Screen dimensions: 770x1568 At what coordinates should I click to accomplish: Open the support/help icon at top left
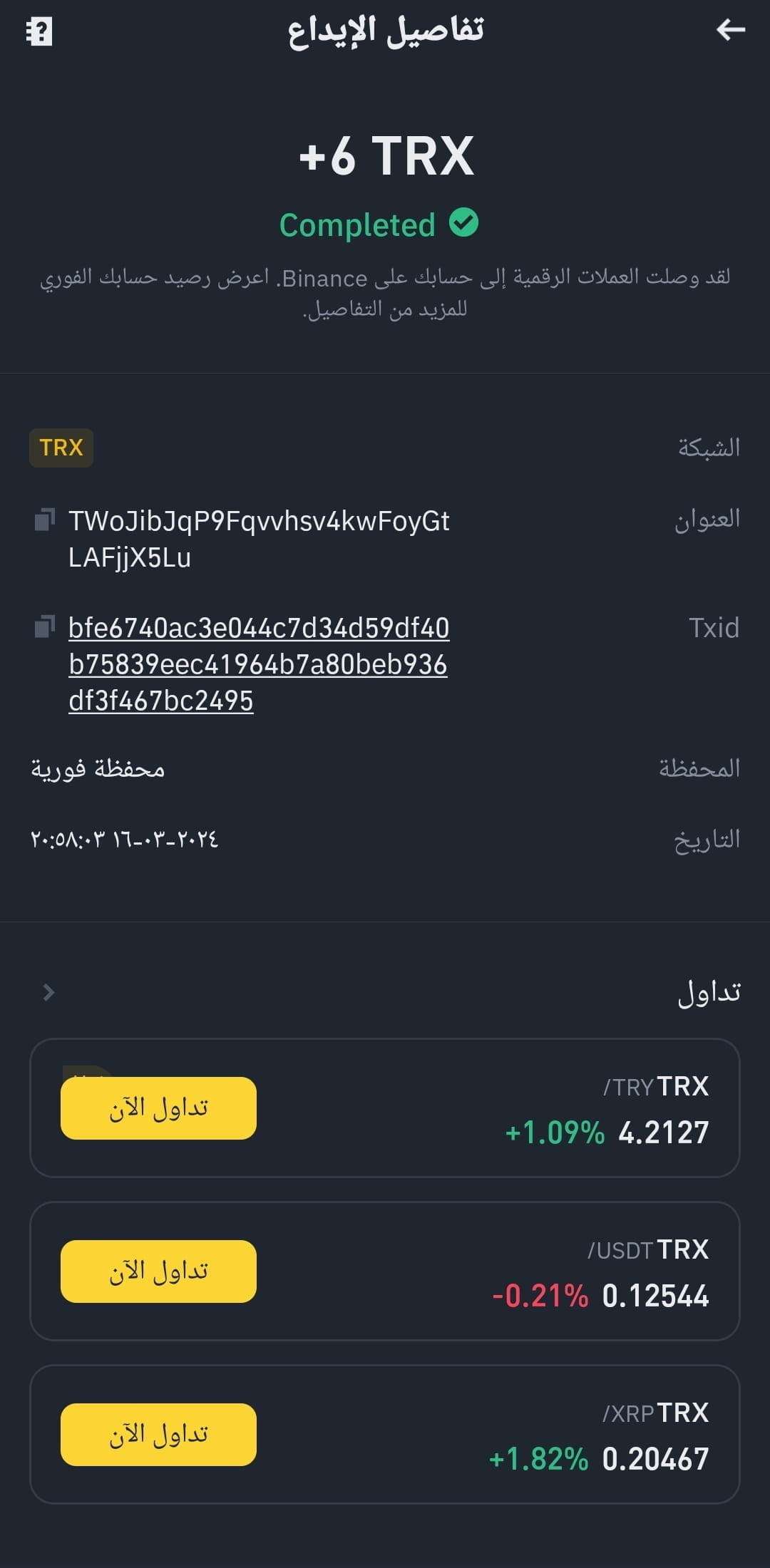click(41, 32)
